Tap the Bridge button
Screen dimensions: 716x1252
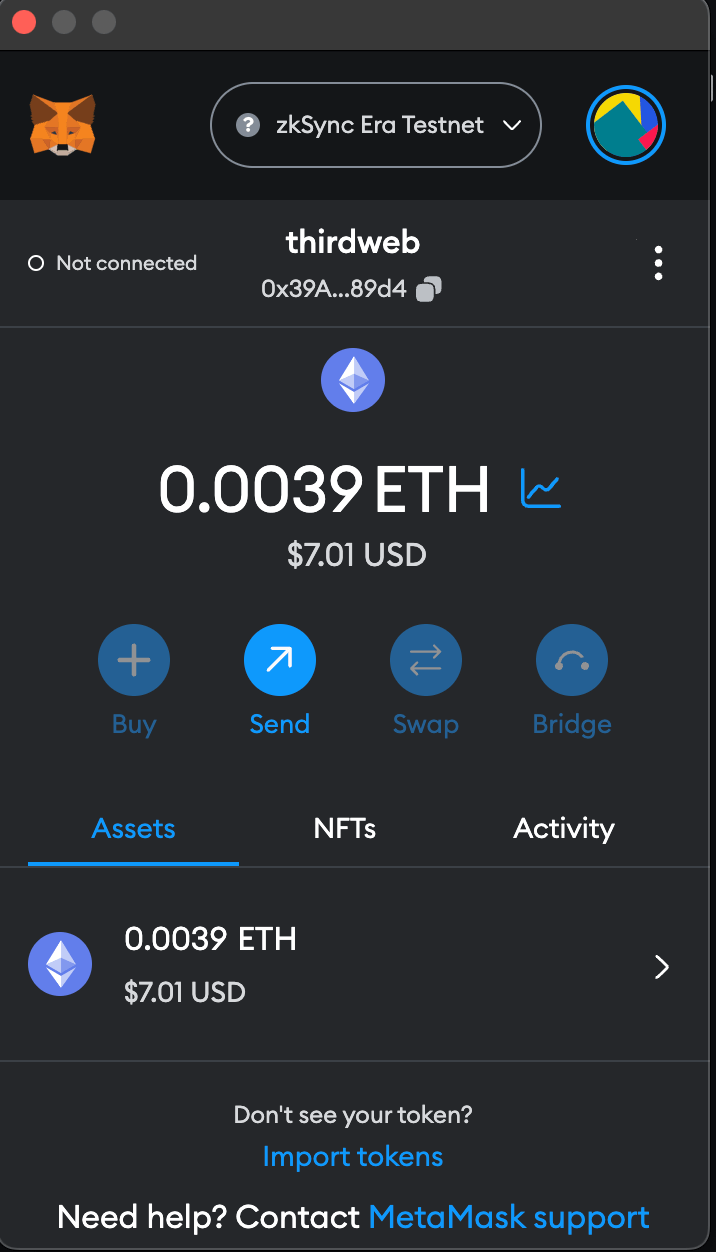[572, 680]
